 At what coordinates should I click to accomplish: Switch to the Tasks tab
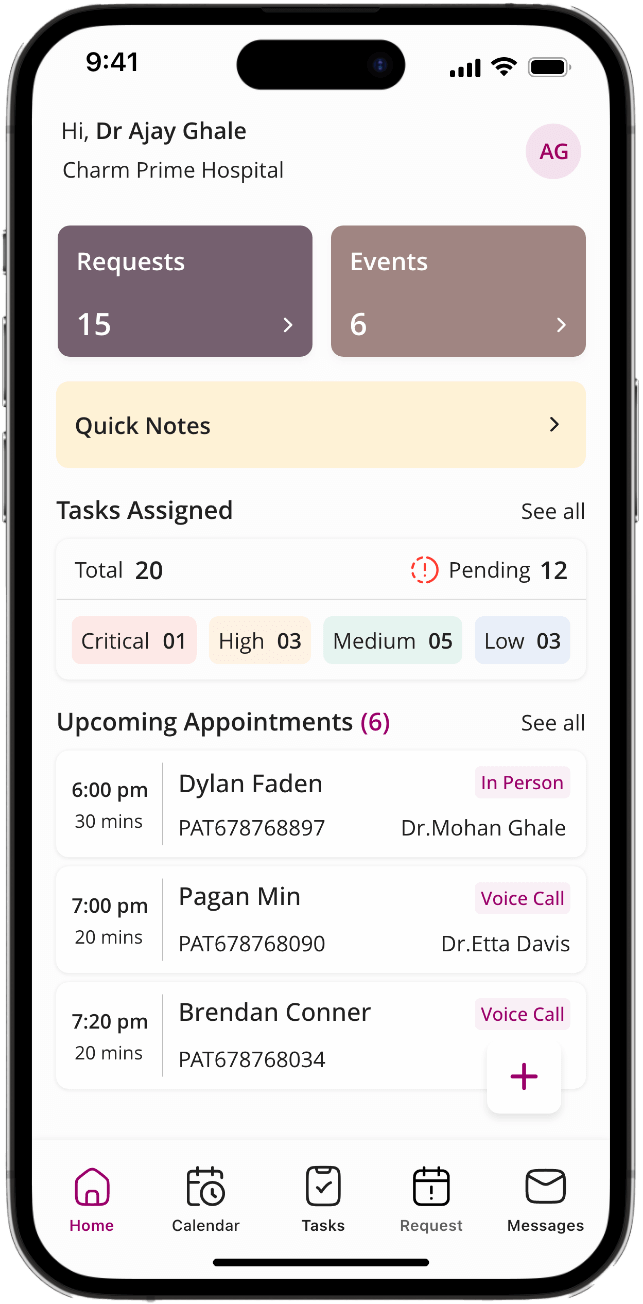pyautogui.click(x=323, y=1199)
